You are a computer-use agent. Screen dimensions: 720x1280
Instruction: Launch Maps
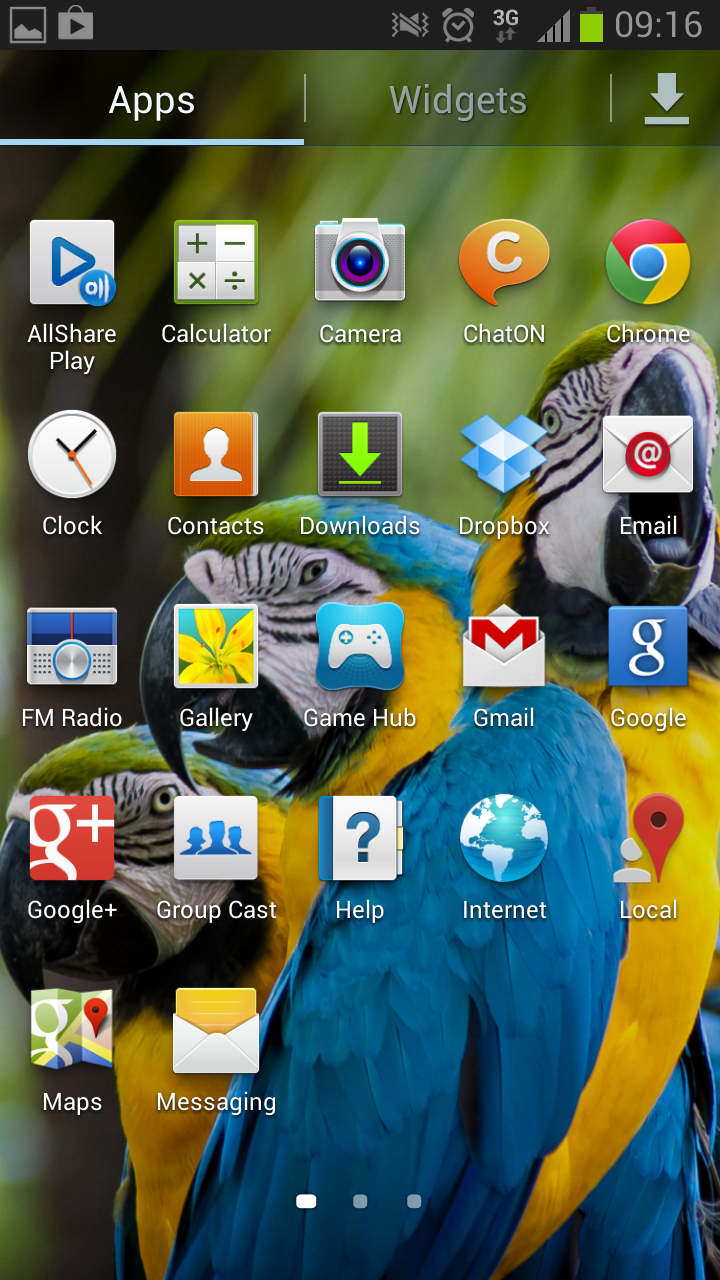(72, 1030)
